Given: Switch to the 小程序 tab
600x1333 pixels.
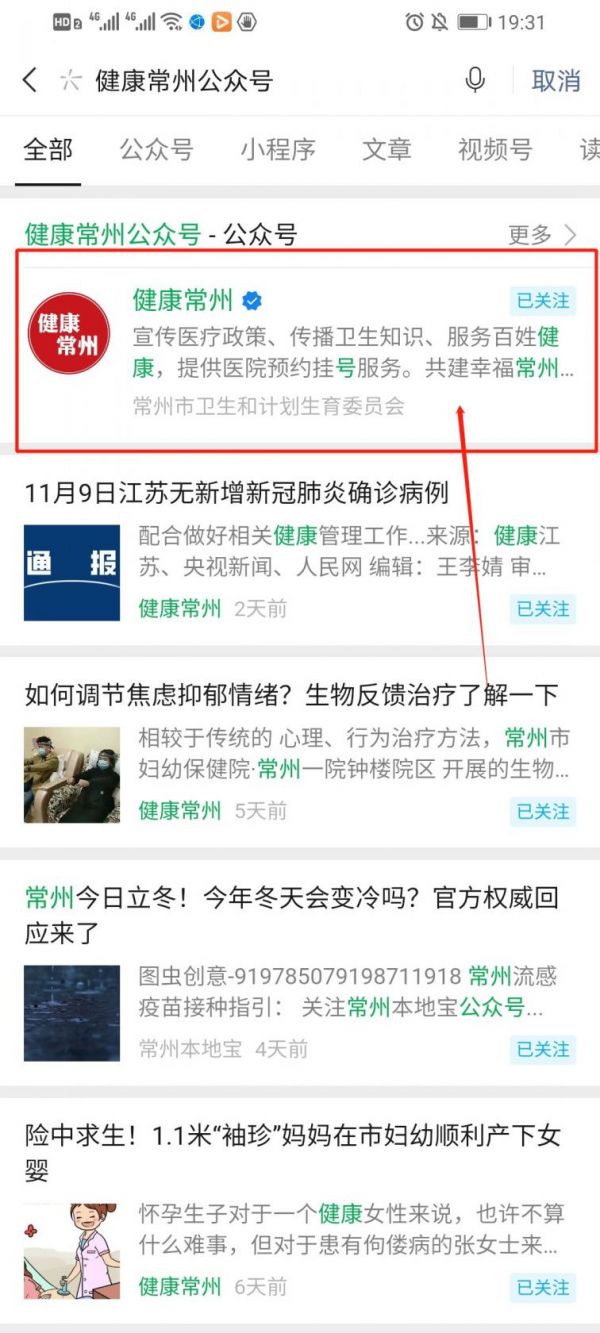Looking at the screenshot, I should [x=277, y=150].
